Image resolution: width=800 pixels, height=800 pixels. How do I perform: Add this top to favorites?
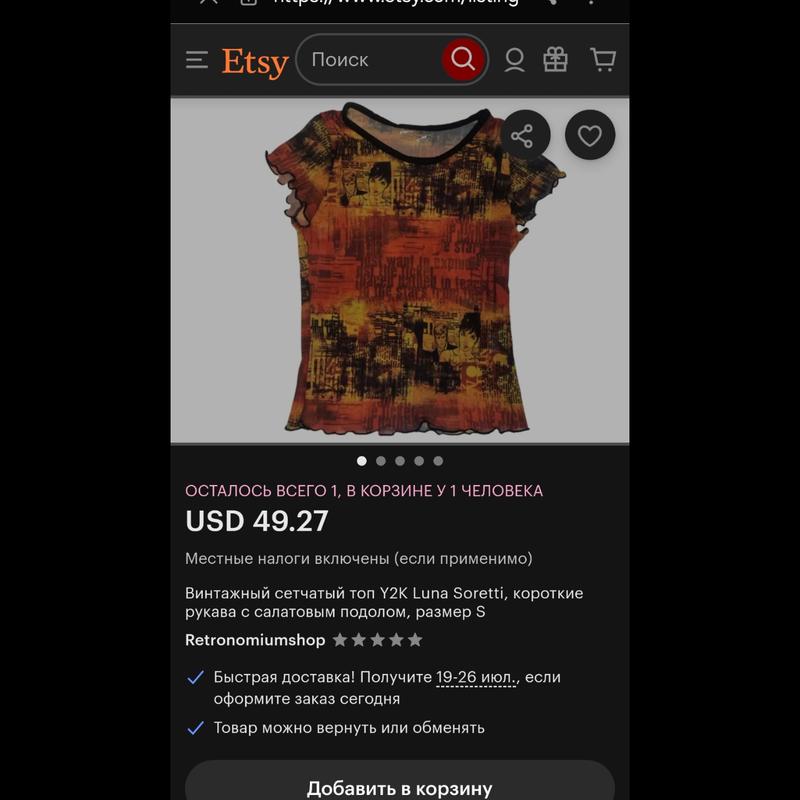pos(590,136)
